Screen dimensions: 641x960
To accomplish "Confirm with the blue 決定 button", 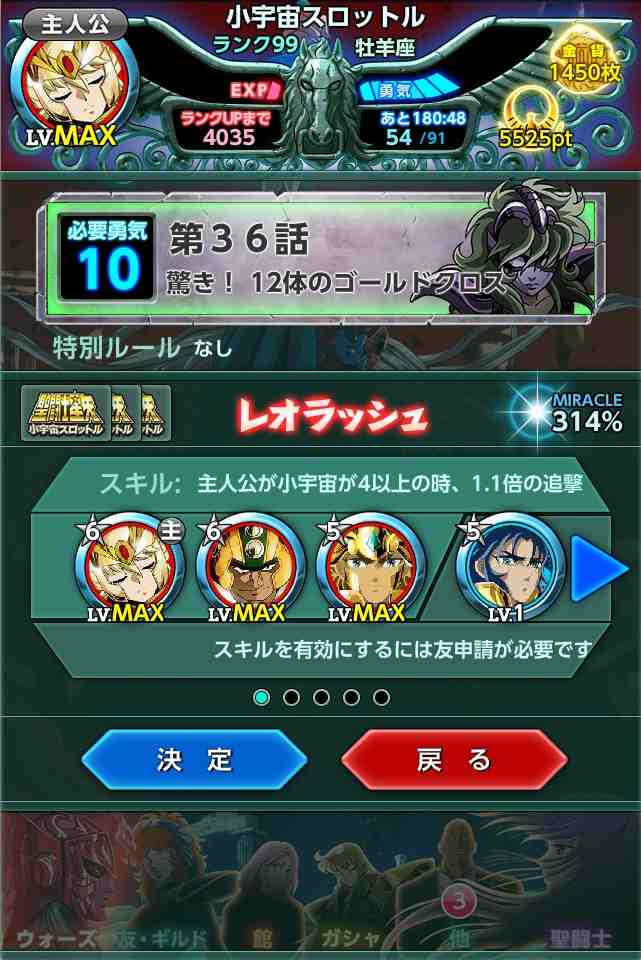I will 194,760.
